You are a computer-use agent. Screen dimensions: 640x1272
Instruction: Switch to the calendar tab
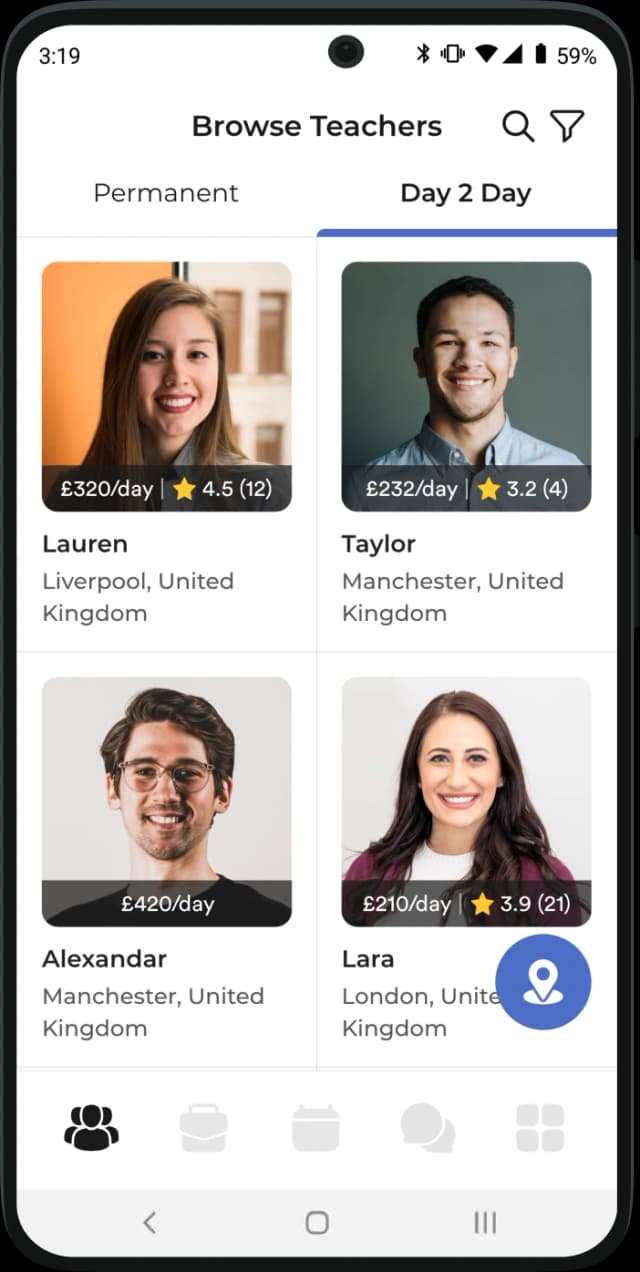click(315, 1127)
